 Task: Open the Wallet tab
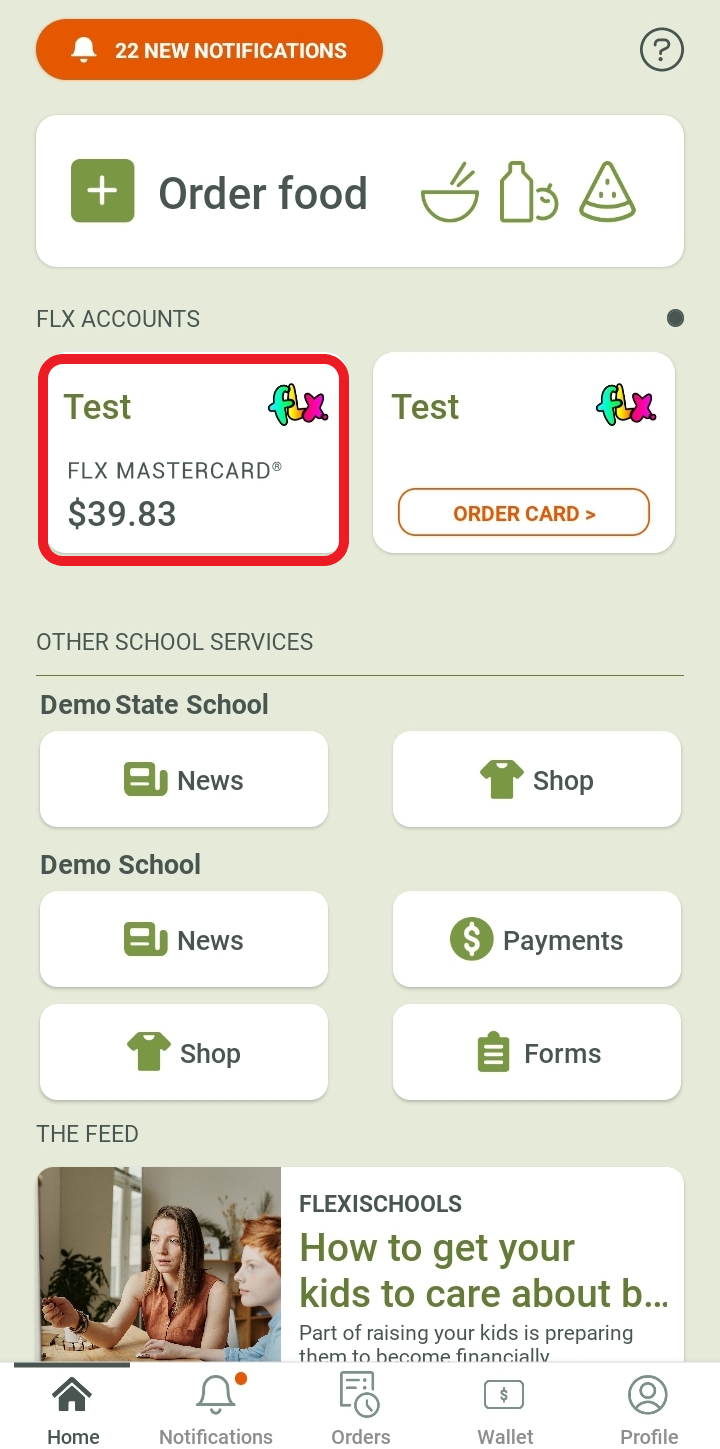click(505, 1408)
